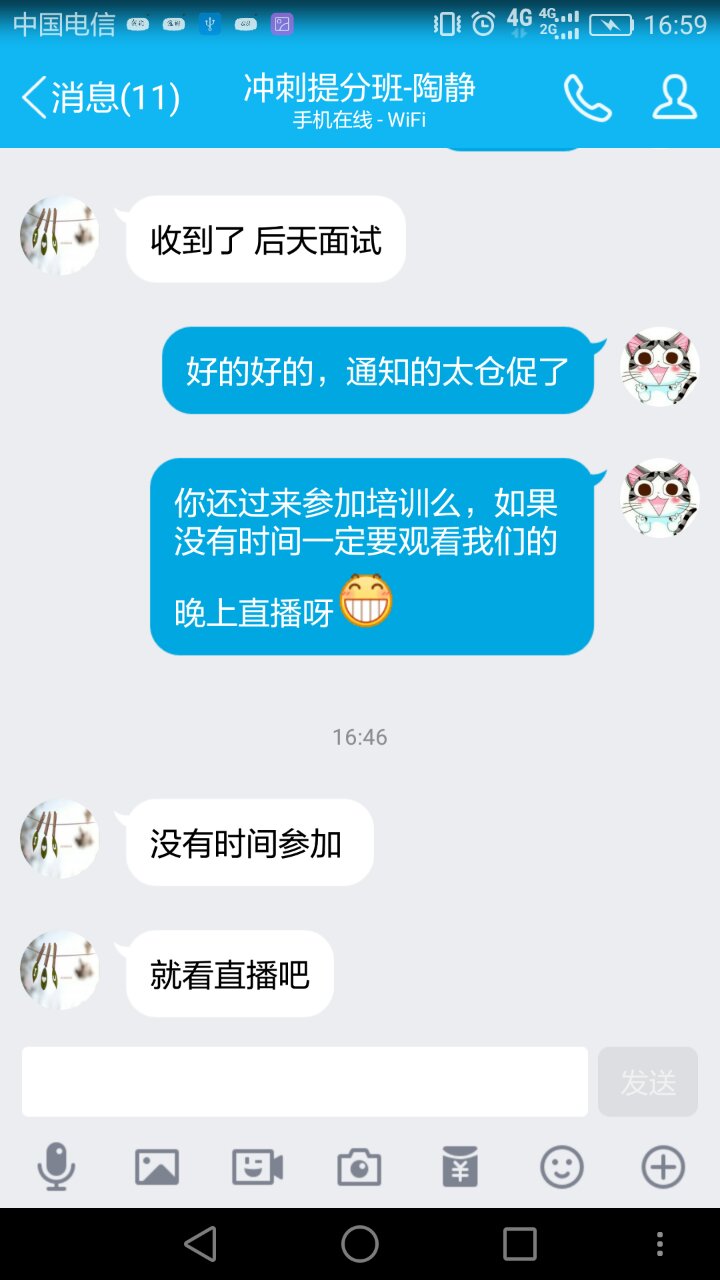Tap the 发送 button
Viewport: 720px width, 1280px height.
pos(648,1081)
